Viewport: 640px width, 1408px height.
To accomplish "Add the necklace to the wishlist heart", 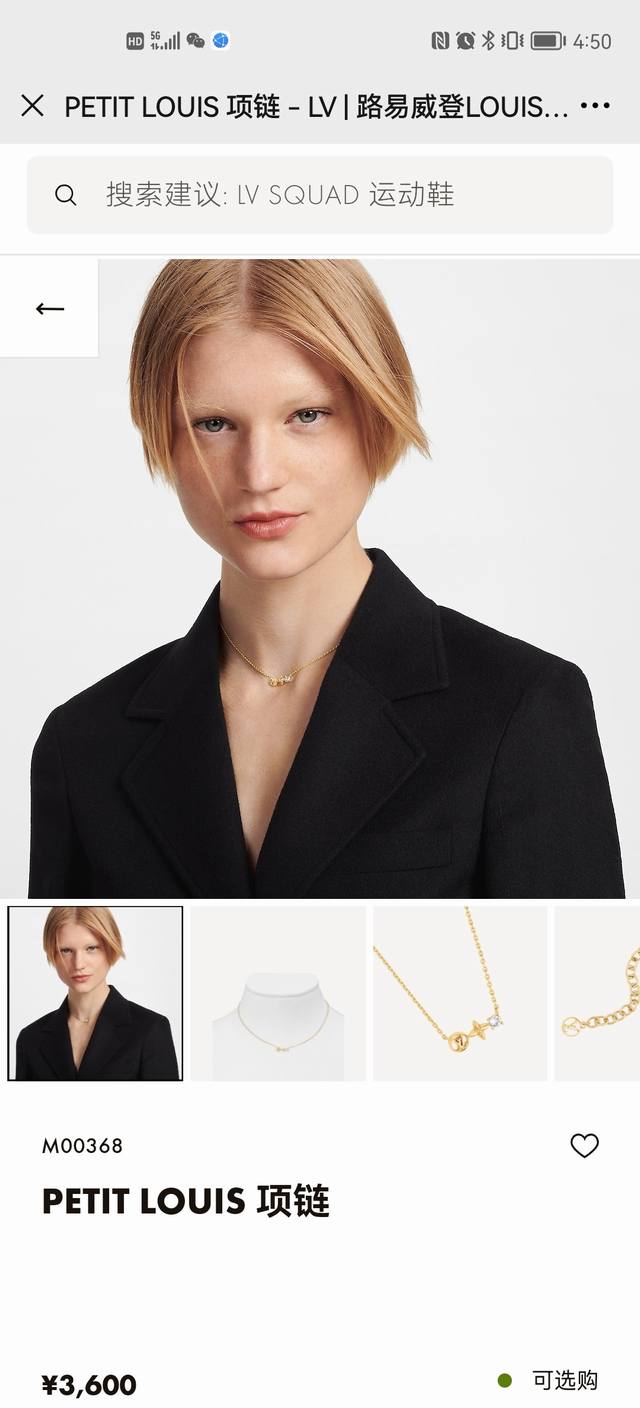I will [x=584, y=1146].
